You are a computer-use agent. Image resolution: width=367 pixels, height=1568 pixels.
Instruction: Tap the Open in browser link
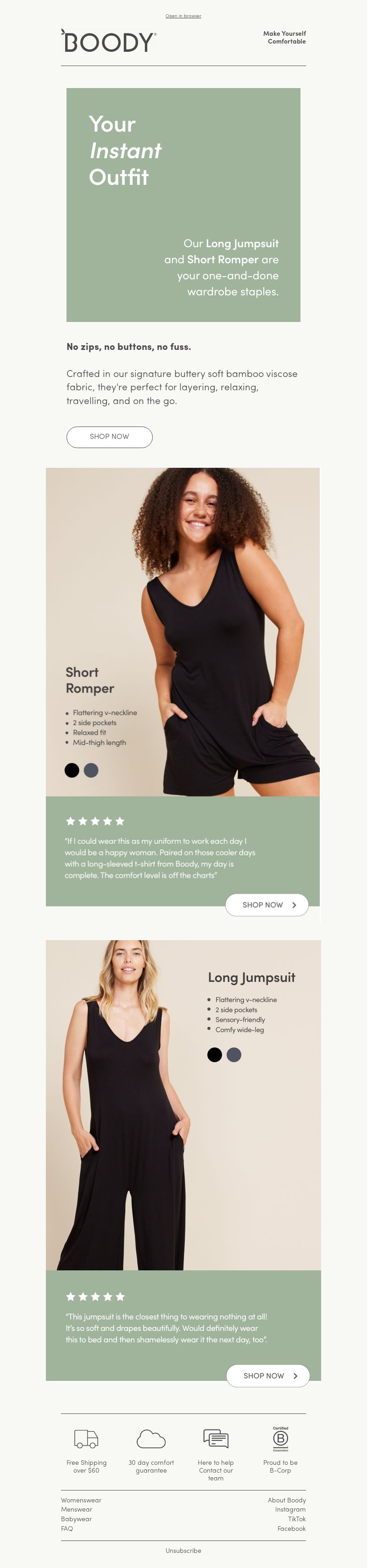(183, 16)
